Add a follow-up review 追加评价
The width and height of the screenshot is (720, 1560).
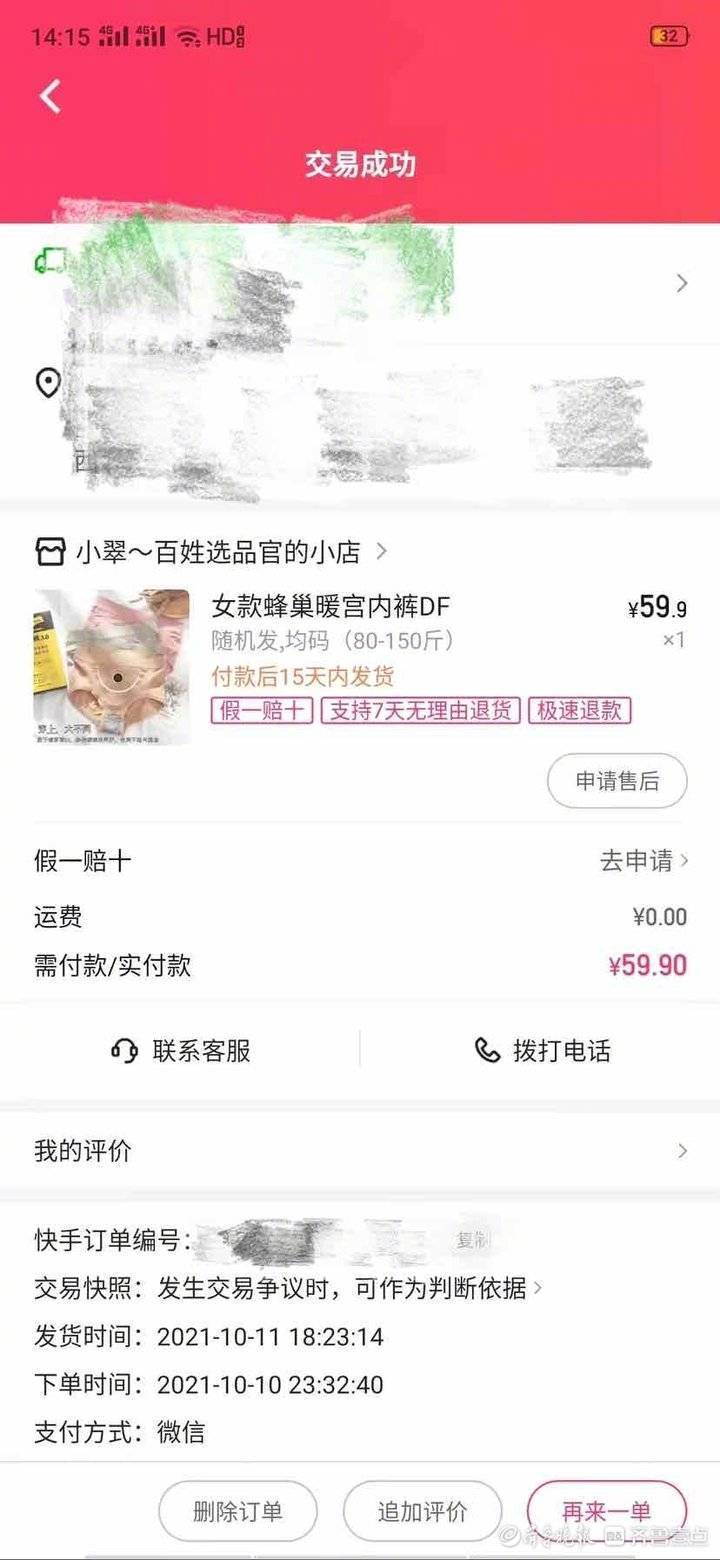(422, 1511)
